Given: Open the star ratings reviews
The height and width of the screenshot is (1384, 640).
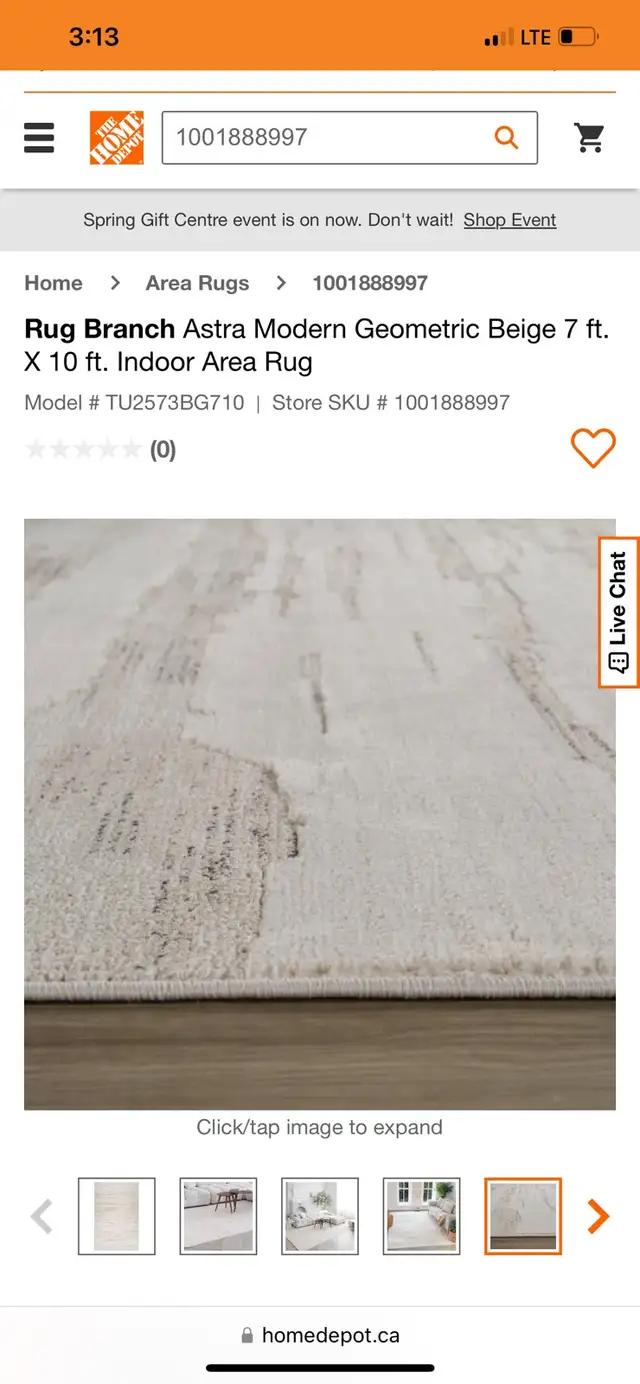Looking at the screenshot, I should pos(100,450).
